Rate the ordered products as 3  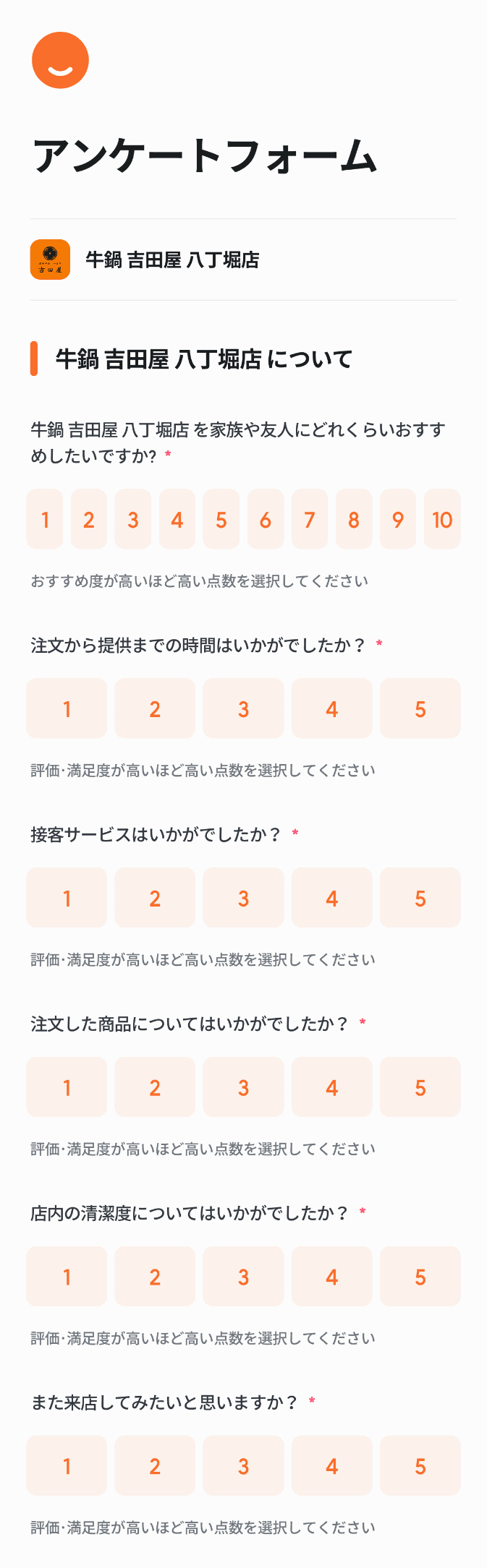(243, 1087)
